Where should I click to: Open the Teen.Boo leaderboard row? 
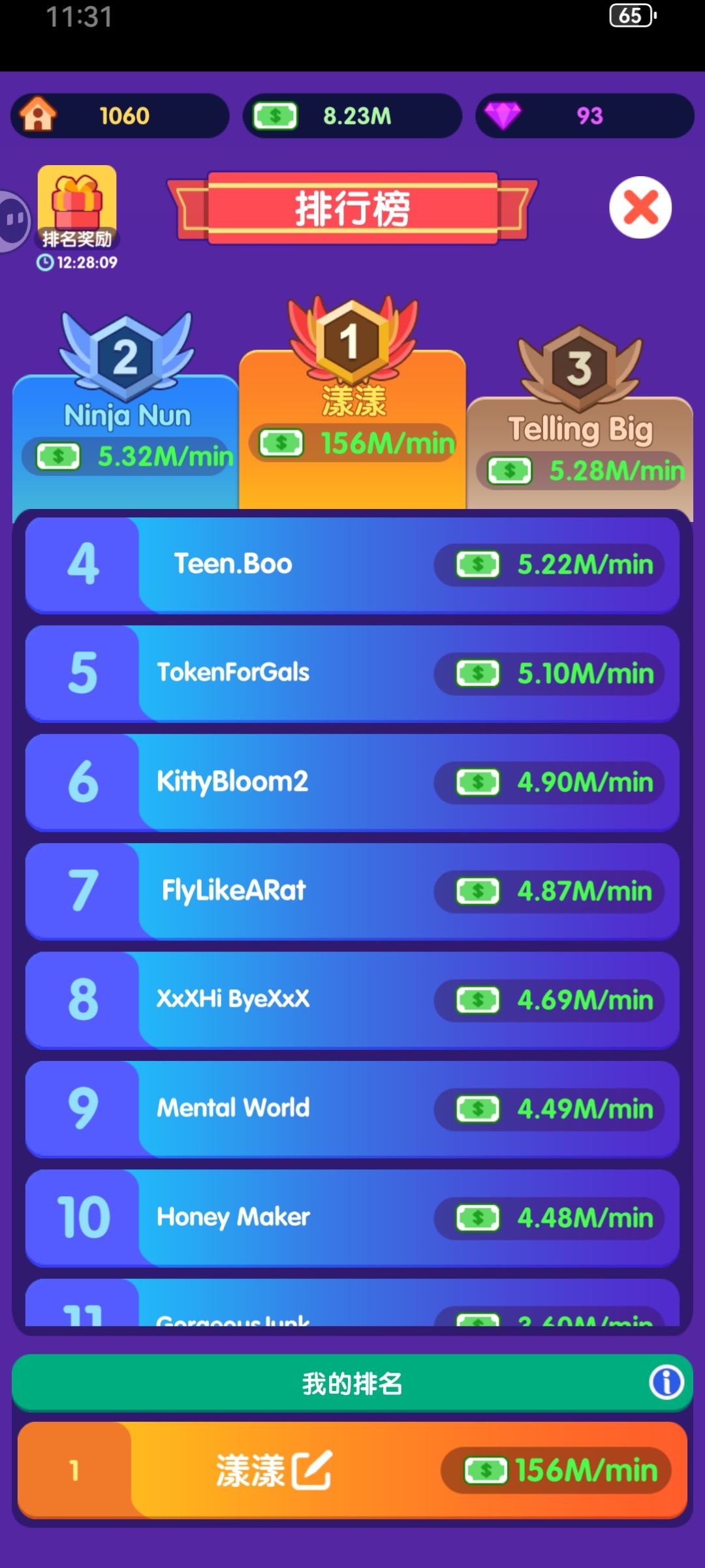tap(352, 565)
